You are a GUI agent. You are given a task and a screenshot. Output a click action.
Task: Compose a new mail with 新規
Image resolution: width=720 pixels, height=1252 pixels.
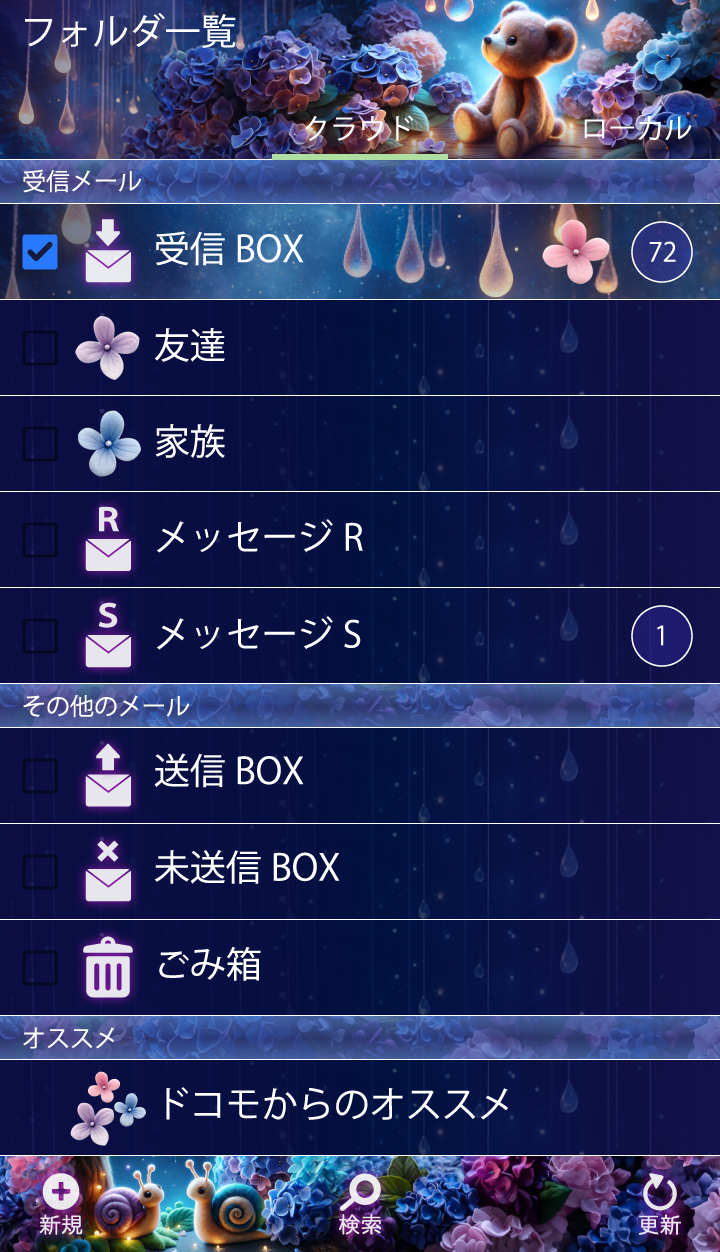61,1204
